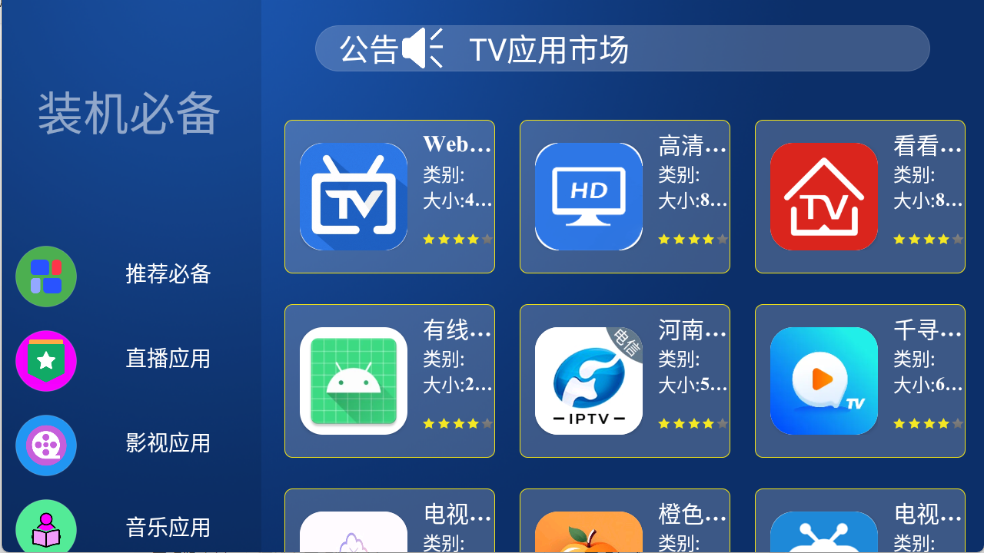Open the 有线… app card
984x553 pixels.
(389, 381)
